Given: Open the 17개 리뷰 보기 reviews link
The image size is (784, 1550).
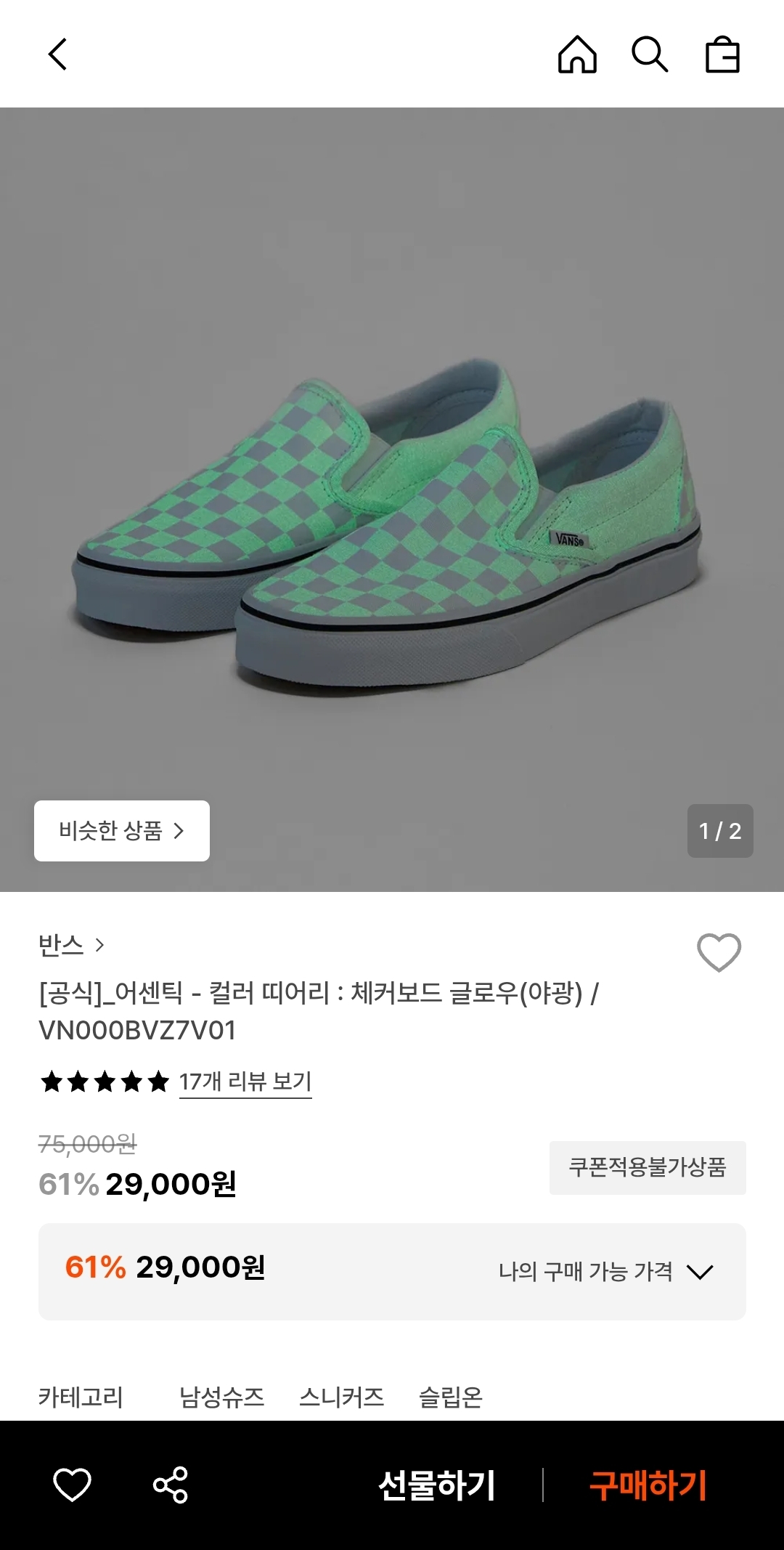Looking at the screenshot, I should [x=245, y=1082].
